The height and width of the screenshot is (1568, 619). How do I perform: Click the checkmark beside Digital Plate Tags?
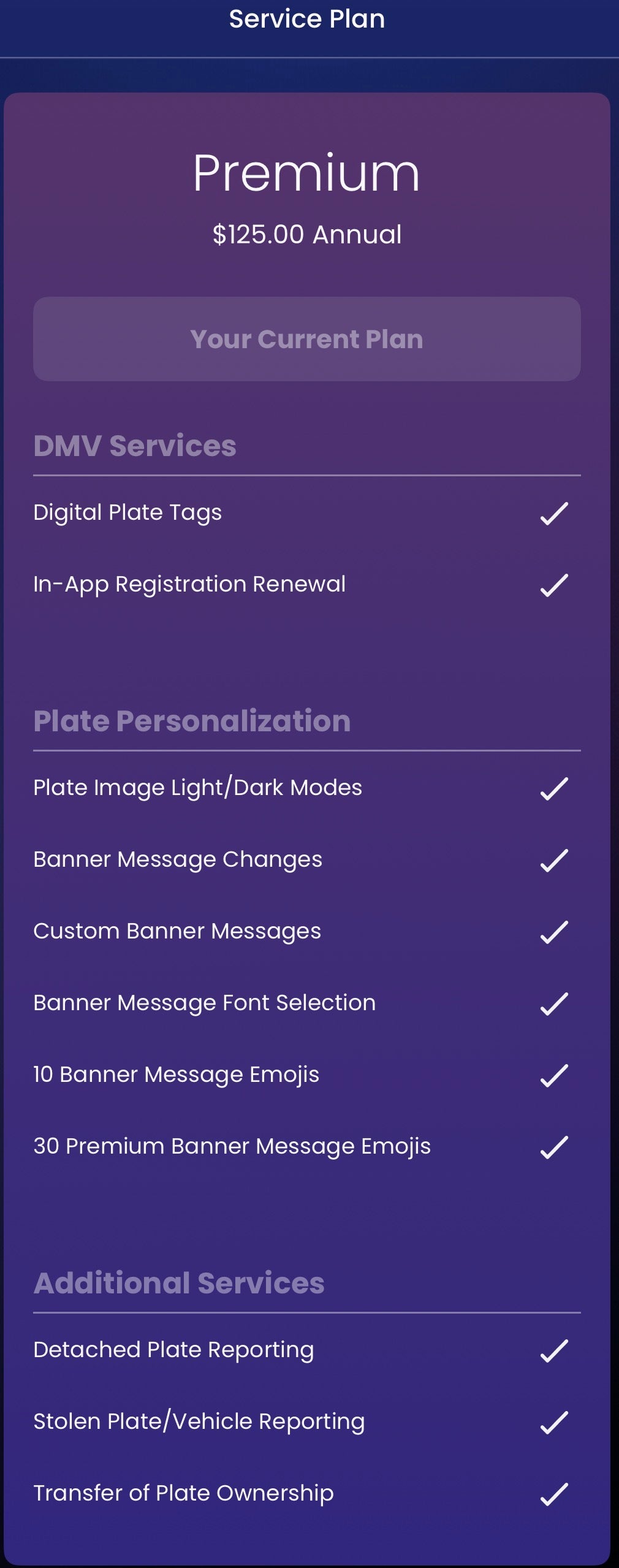[x=555, y=514]
